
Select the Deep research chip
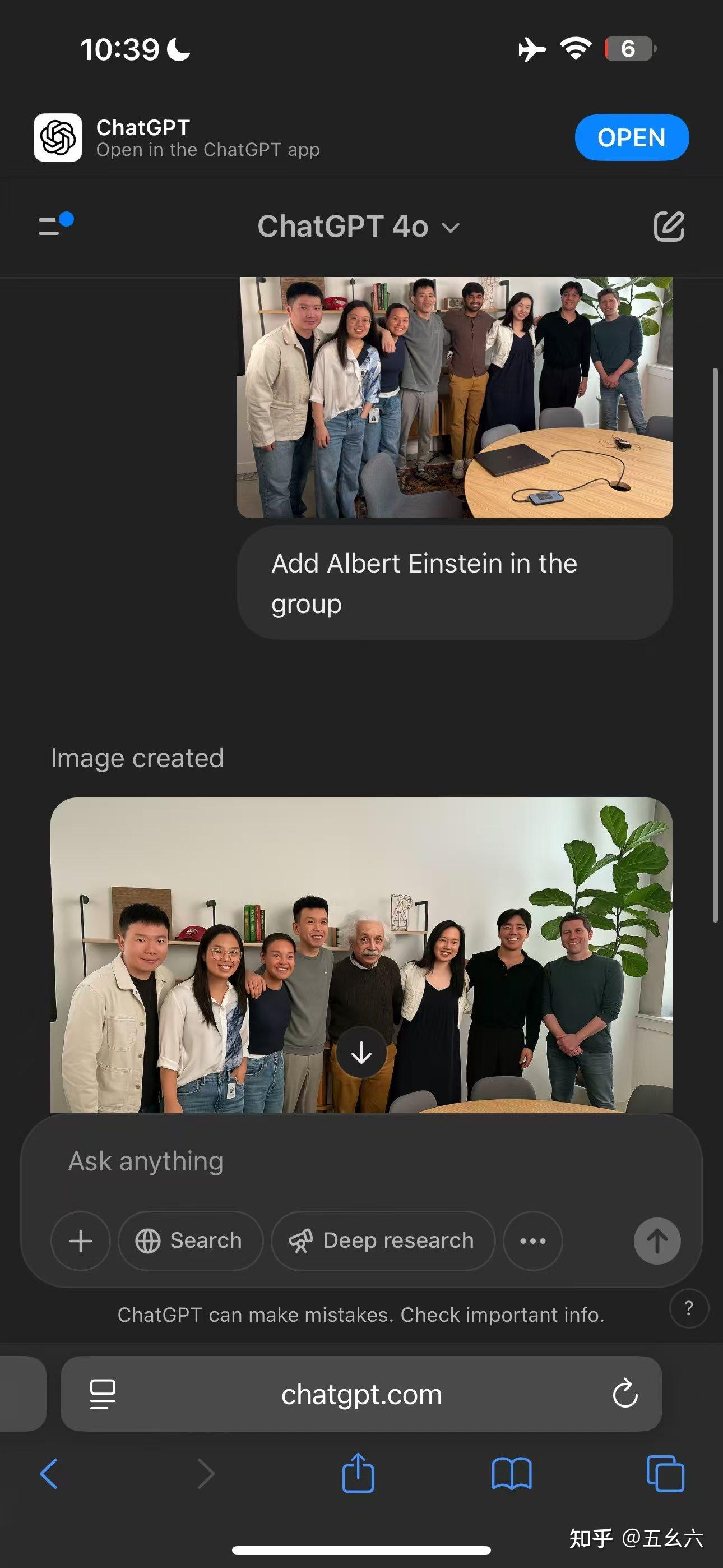382,1241
